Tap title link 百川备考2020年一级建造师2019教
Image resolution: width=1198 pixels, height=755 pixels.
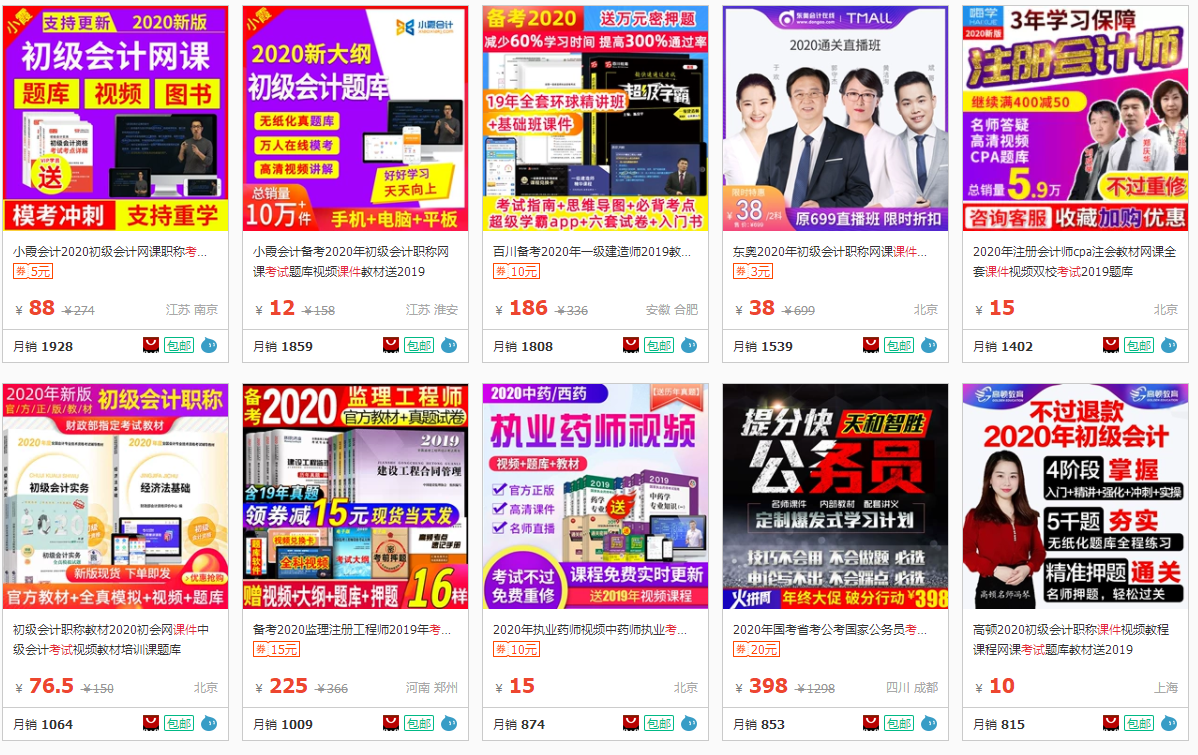click(x=591, y=252)
